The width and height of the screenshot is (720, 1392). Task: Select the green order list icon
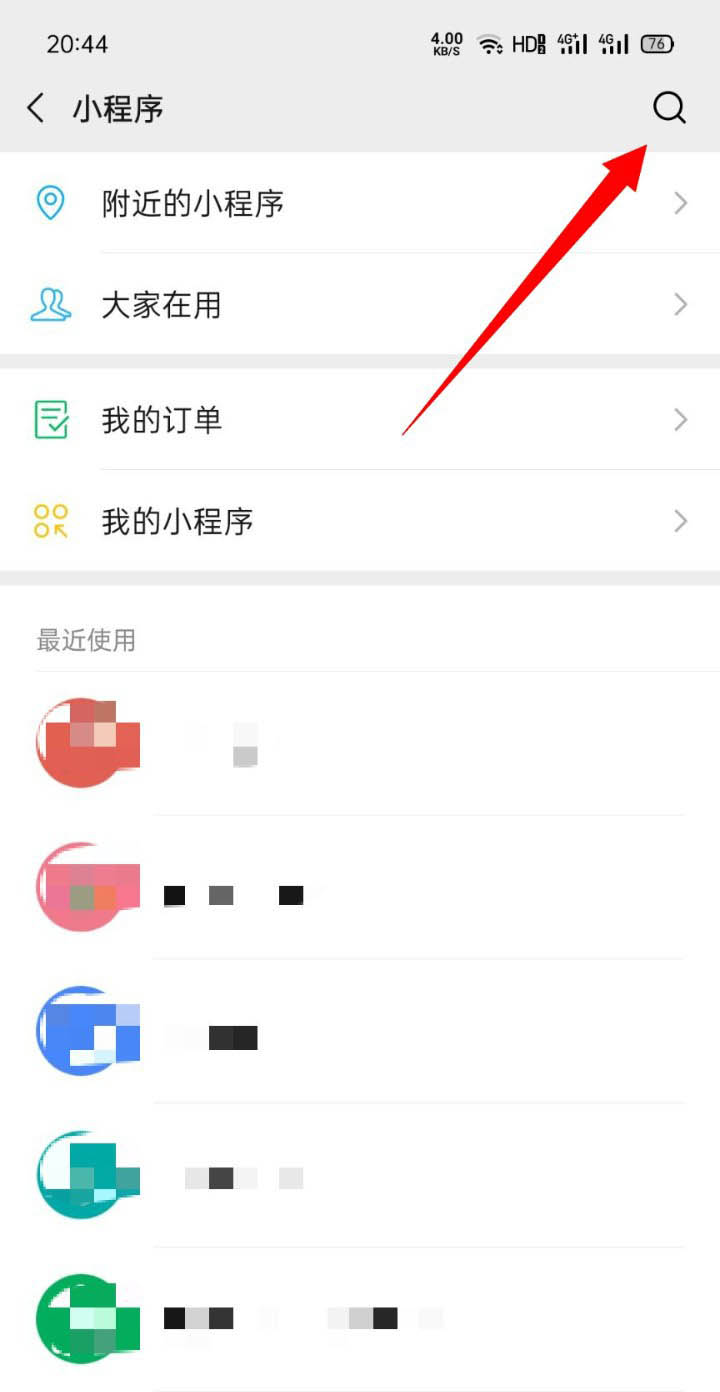point(50,419)
